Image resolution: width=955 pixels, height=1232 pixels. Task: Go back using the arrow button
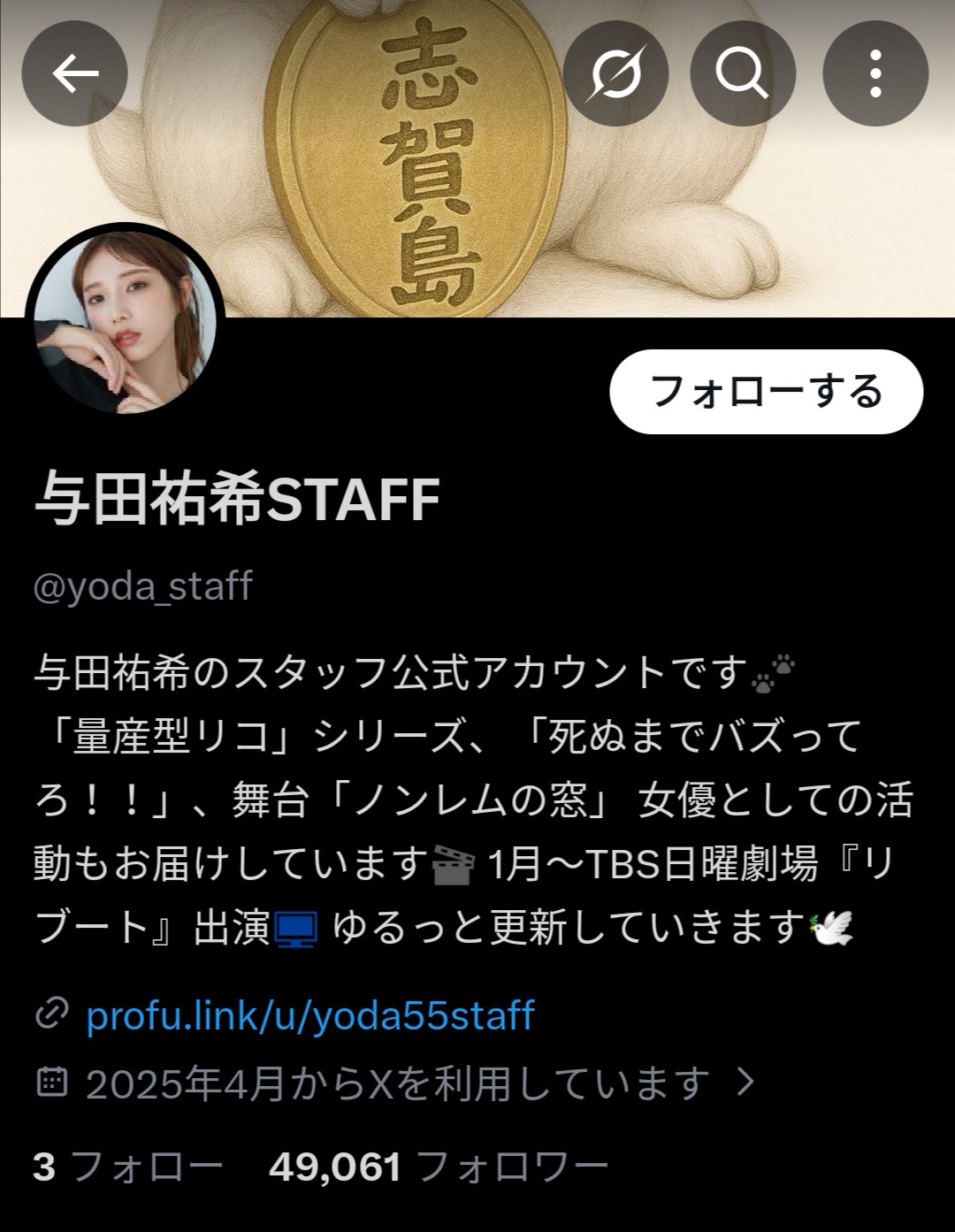(75, 73)
